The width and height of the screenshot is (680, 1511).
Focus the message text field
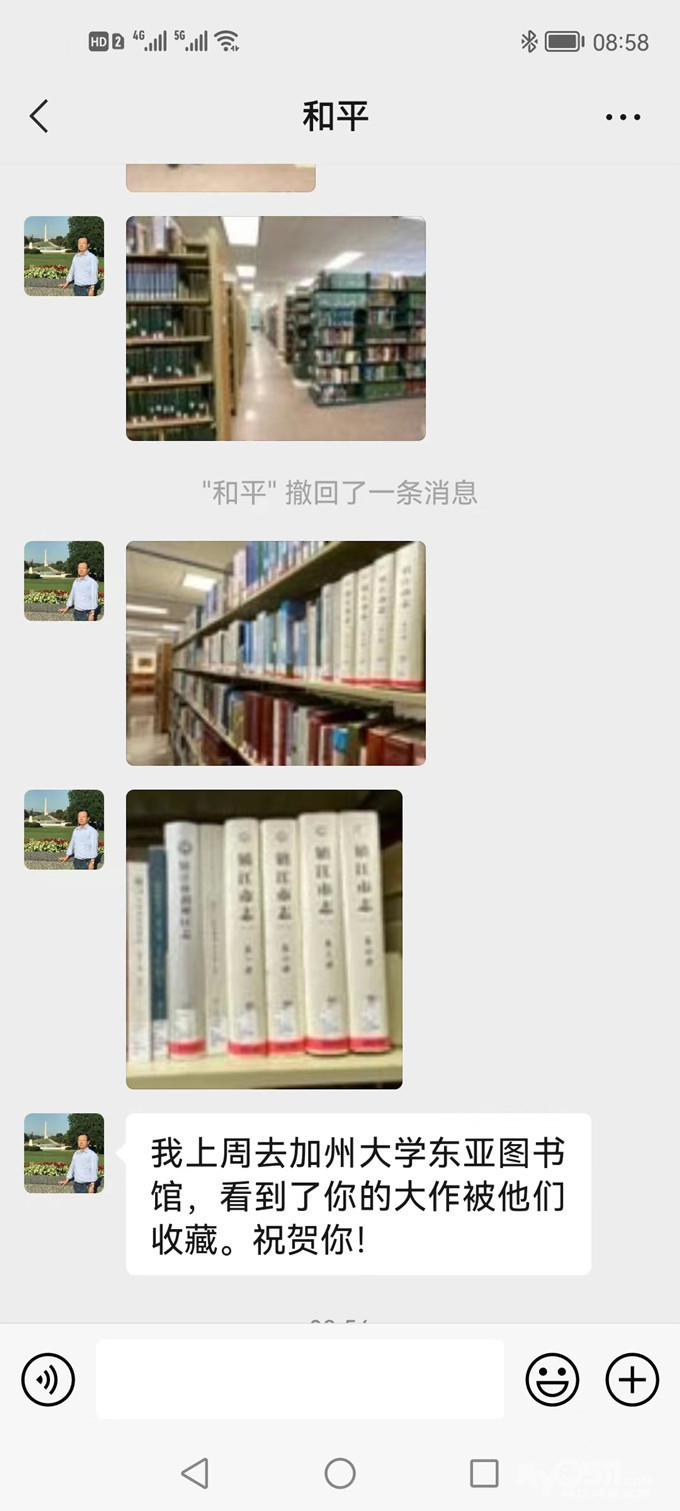click(x=300, y=1379)
